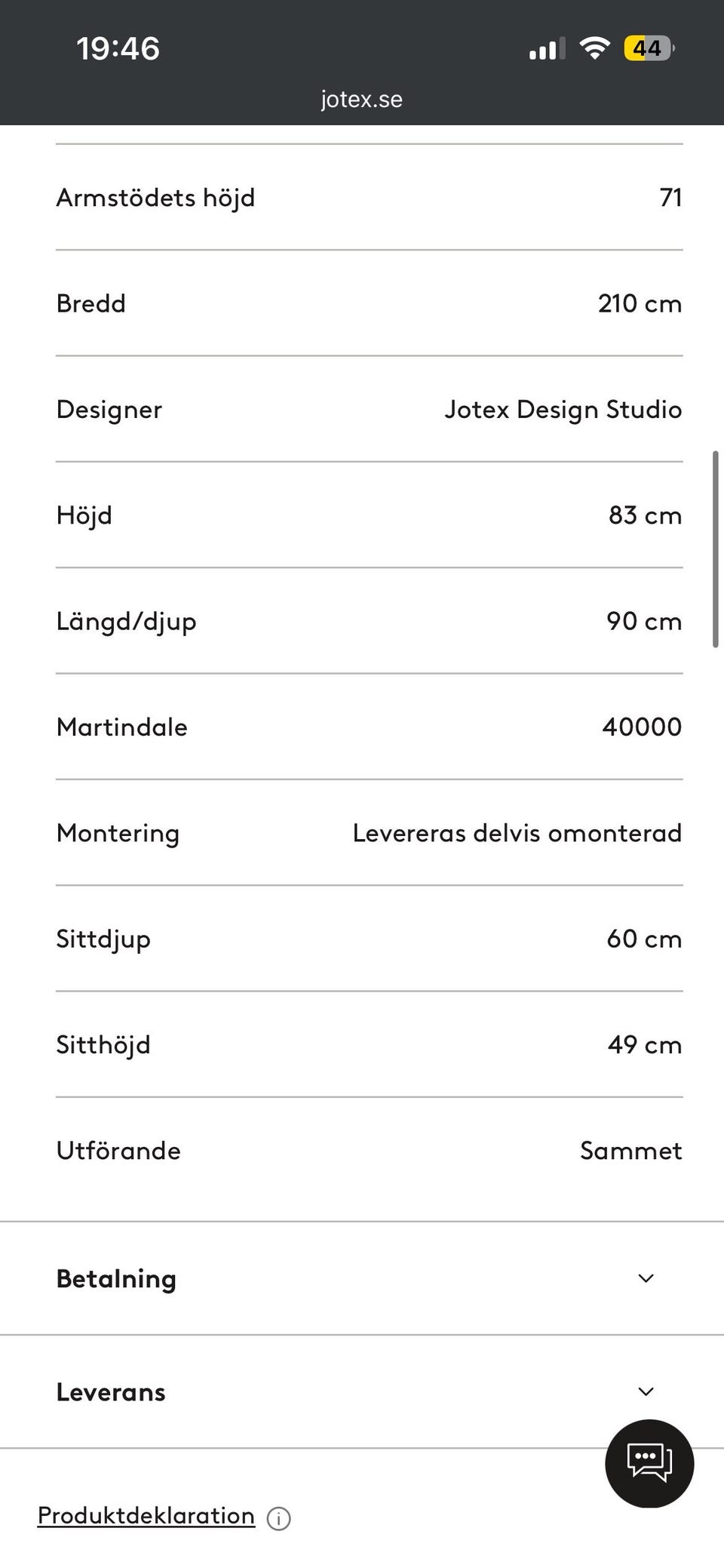This screenshot has width=724, height=1568.
Task: Open the Produktdeklaration link
Action: tap(146, 1515)
